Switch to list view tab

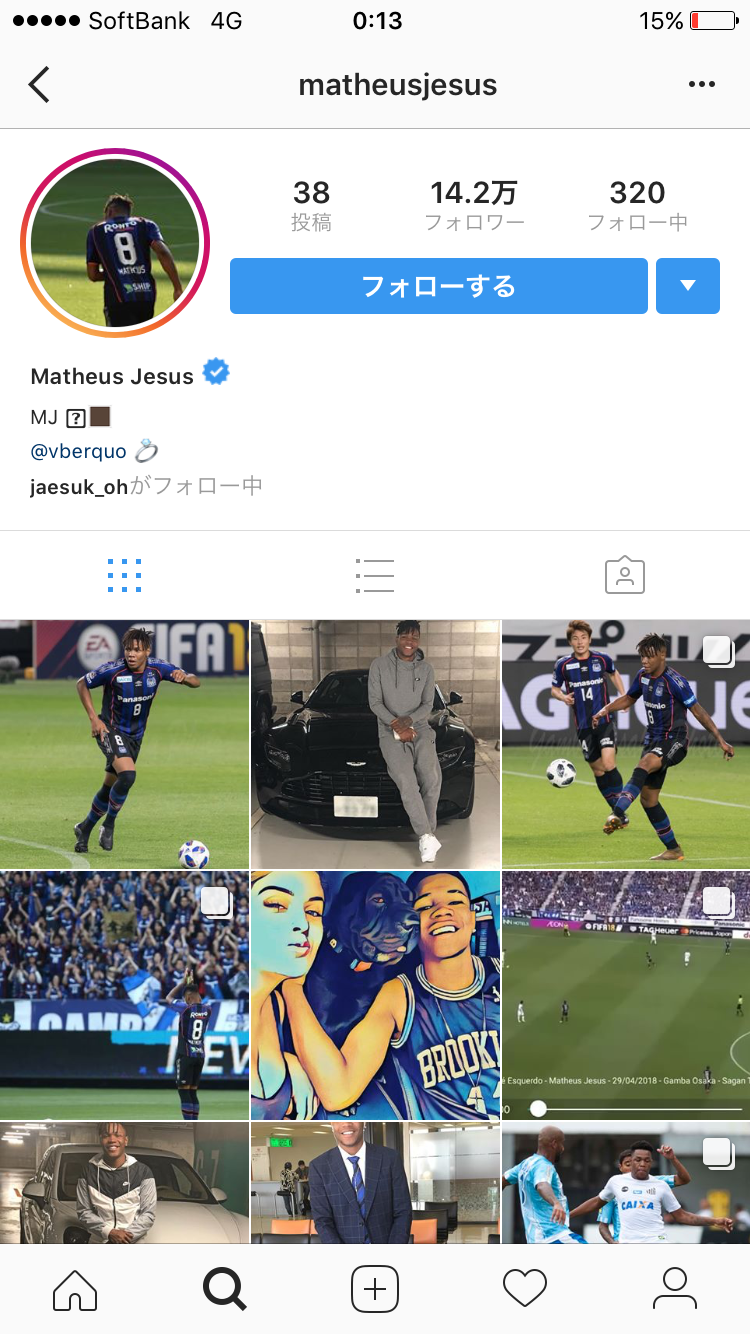coord(375,575)
